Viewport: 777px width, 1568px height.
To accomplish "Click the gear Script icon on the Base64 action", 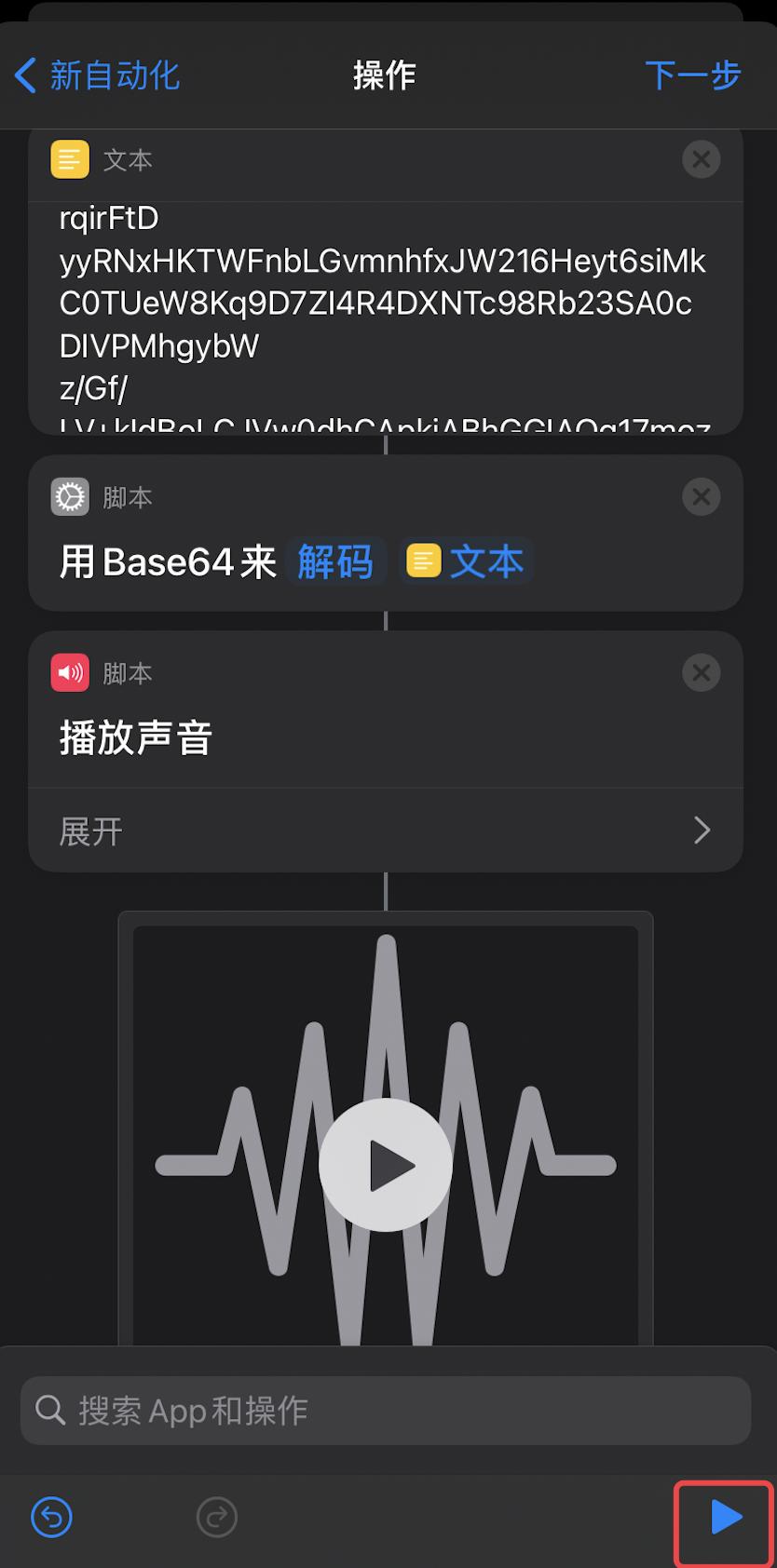I will tap(69, 496).
